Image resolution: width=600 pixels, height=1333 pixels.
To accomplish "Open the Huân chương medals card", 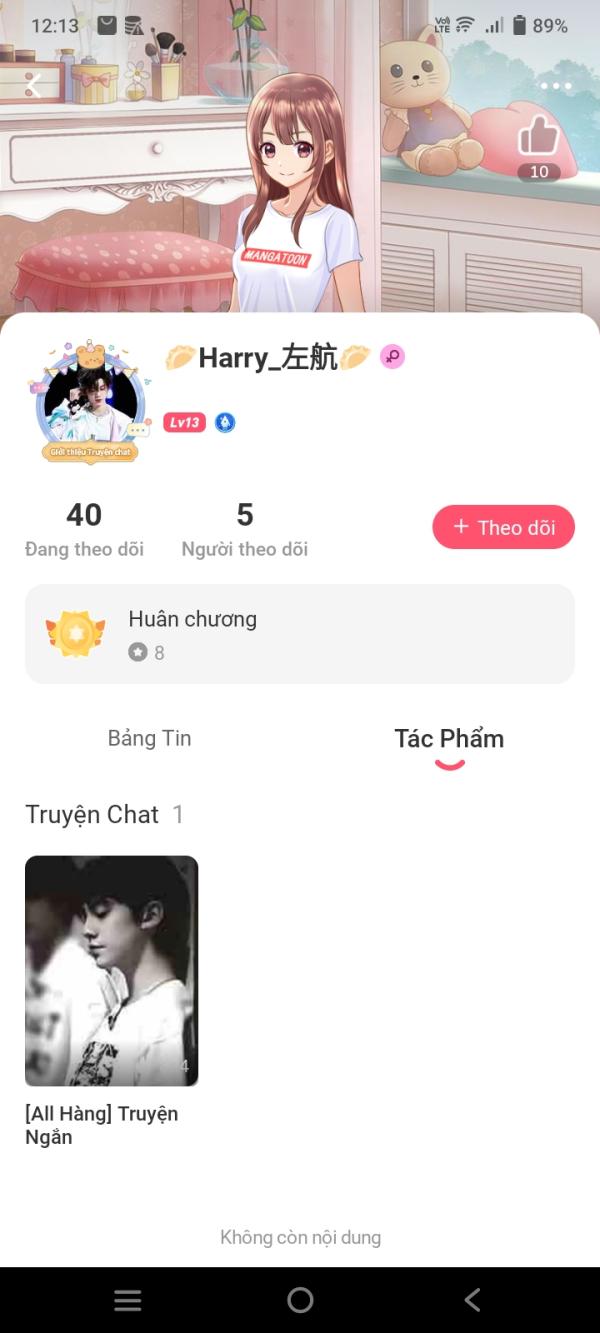I will (300, 634).
